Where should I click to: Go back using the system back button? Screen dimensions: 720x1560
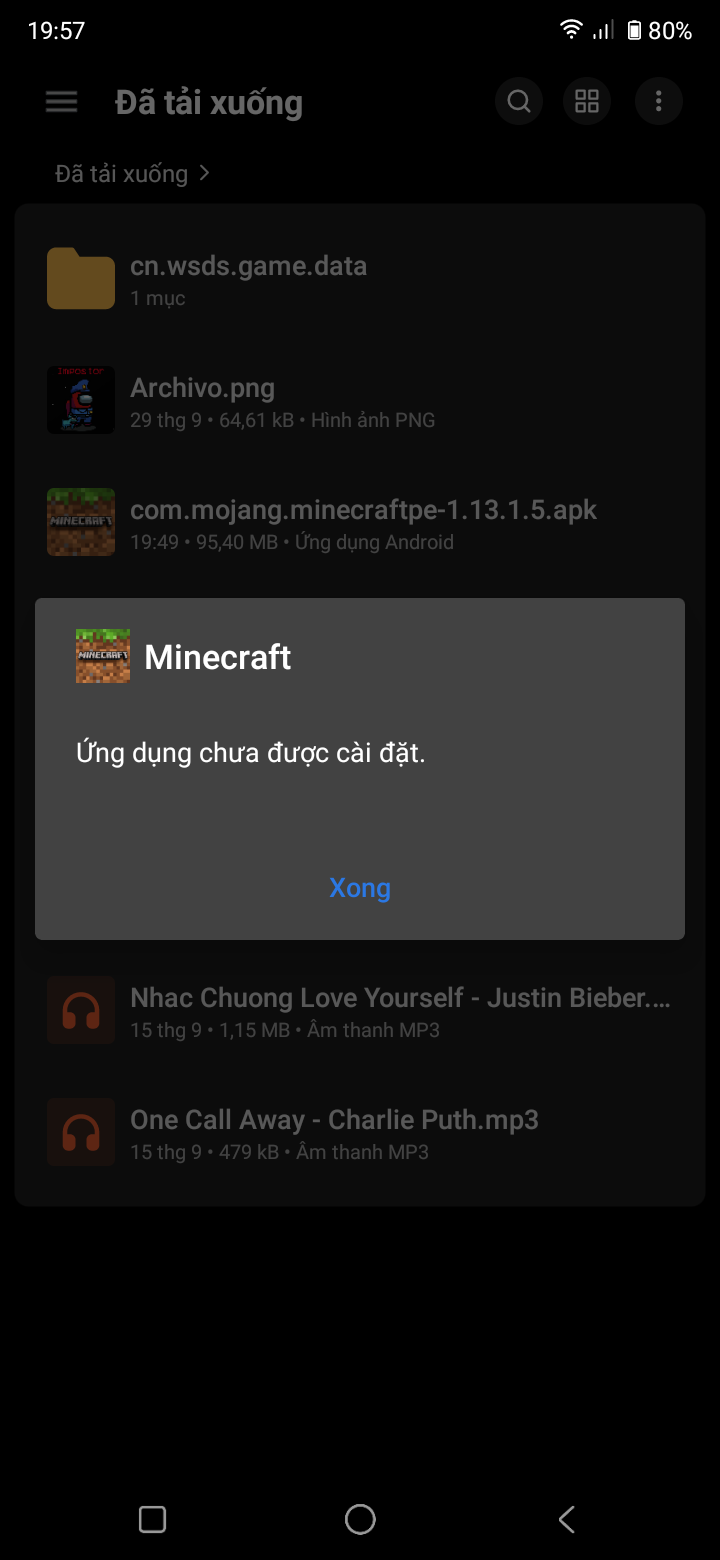(x=566, y=1519)
